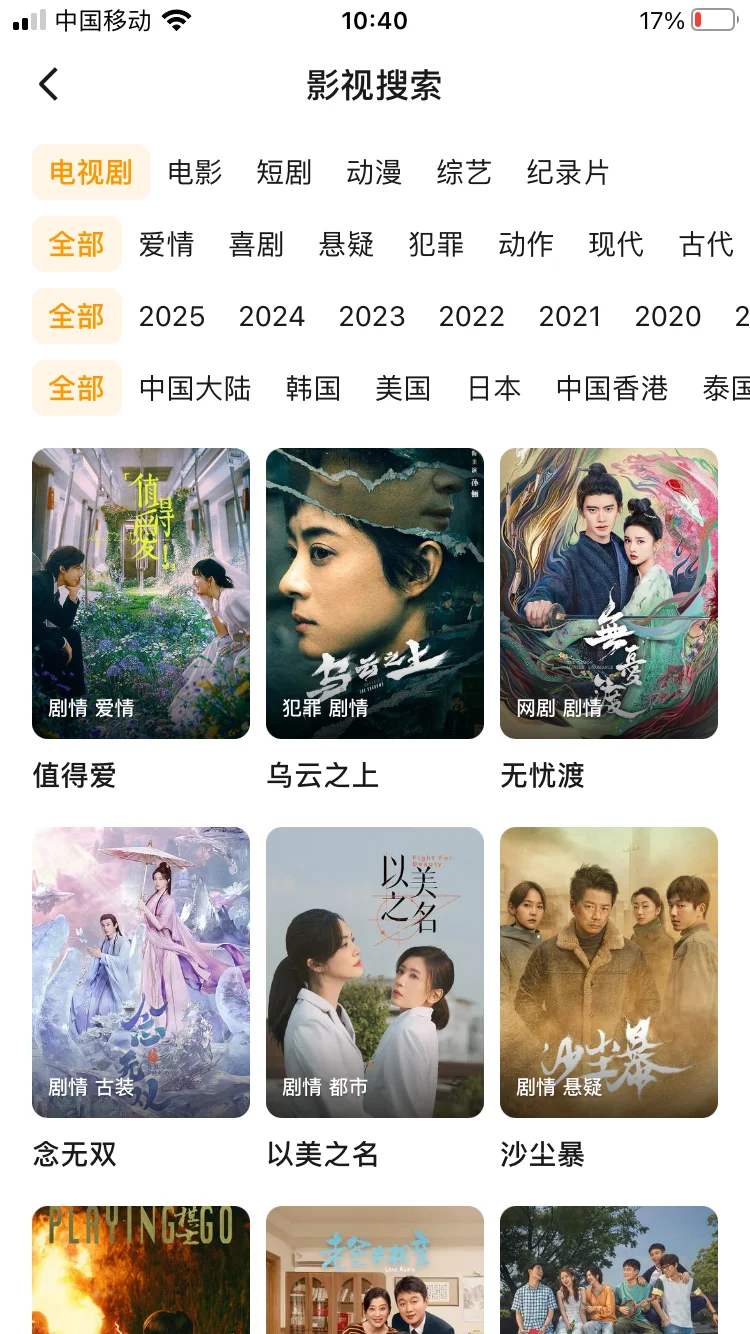Image resolution: width=750 pixels, height=1334 pixels.
Task: Switch to the 综艺 tab
Action: 464,172
